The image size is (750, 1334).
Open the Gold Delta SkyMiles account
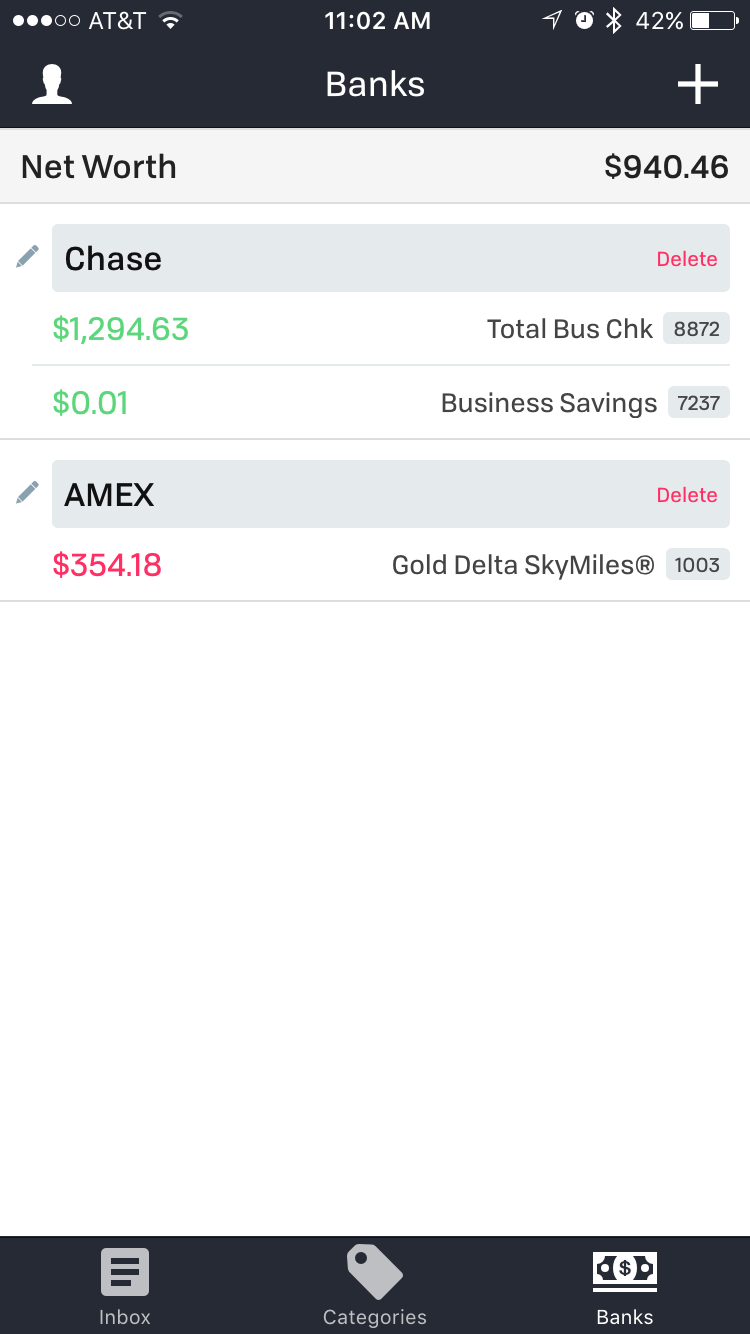click(390, 565)
